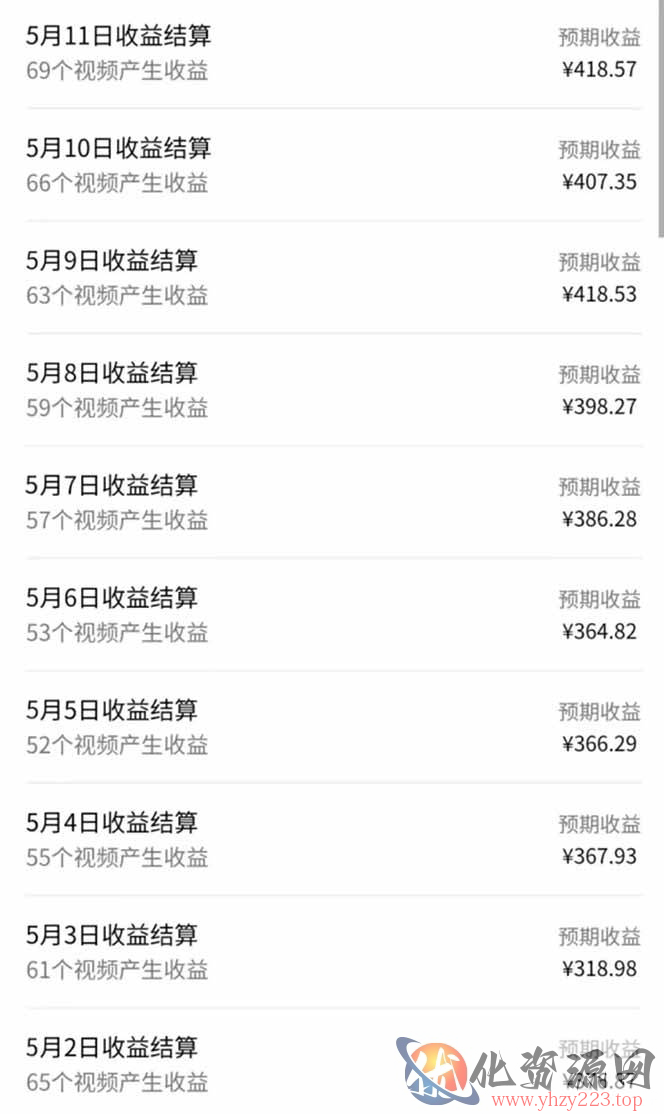The height and width of the screenshot is (1114, 664).
Task: Open the 5月4日收益结算 entry
Action: tap(332, 838)
